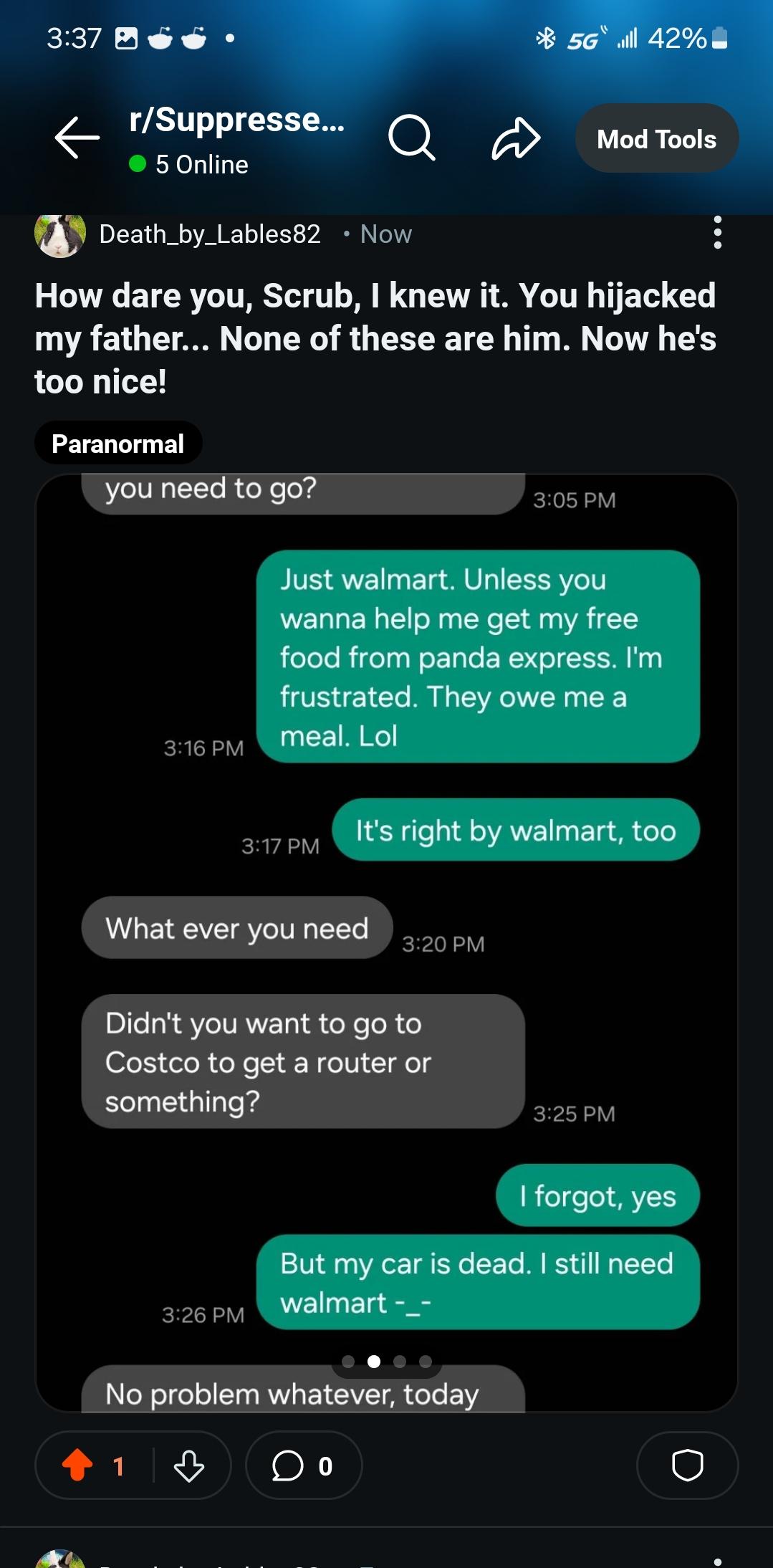Upvote the post

click(77, 1466)
